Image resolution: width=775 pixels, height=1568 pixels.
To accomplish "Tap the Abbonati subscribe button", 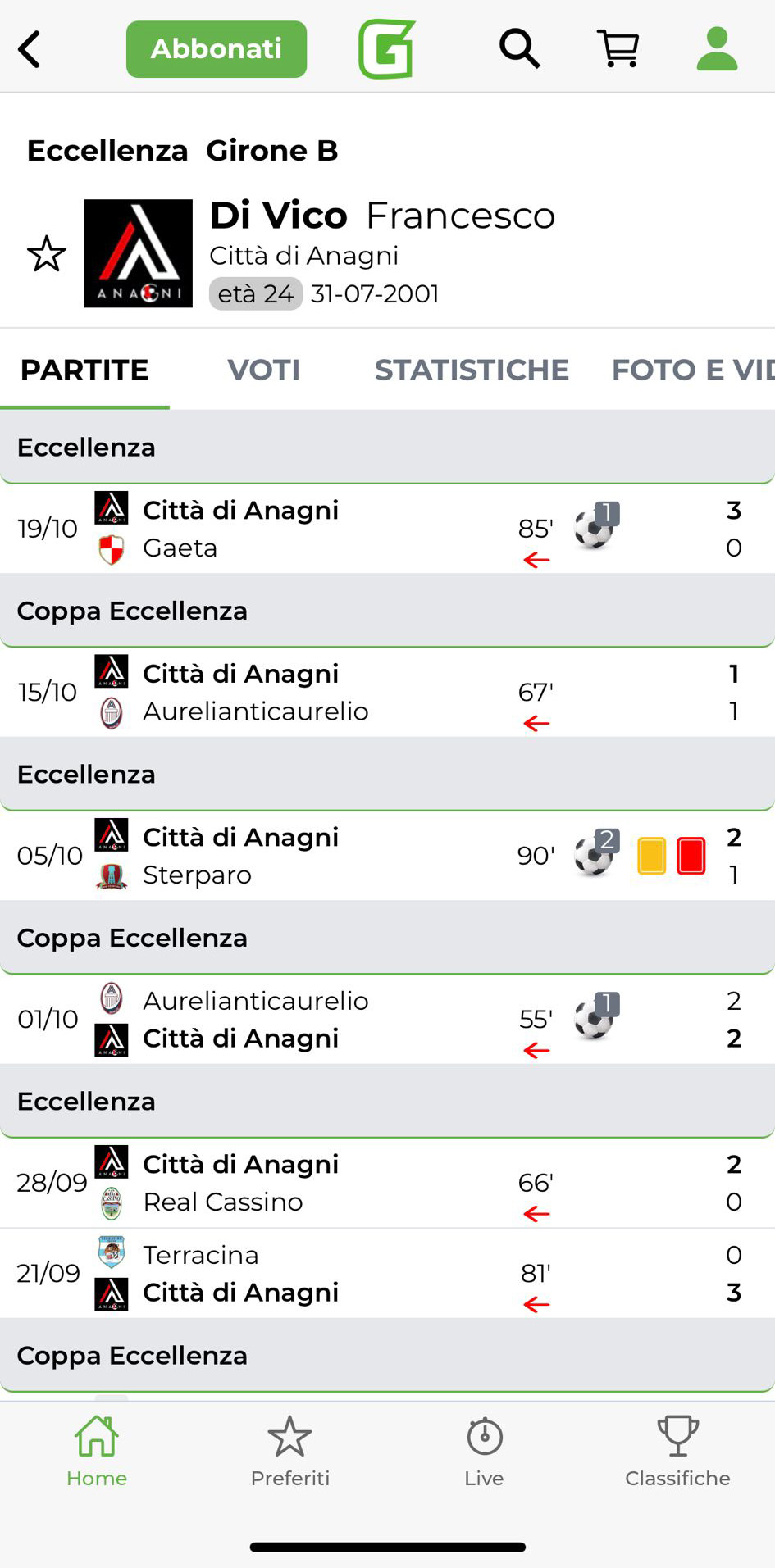I will point(217,49).
